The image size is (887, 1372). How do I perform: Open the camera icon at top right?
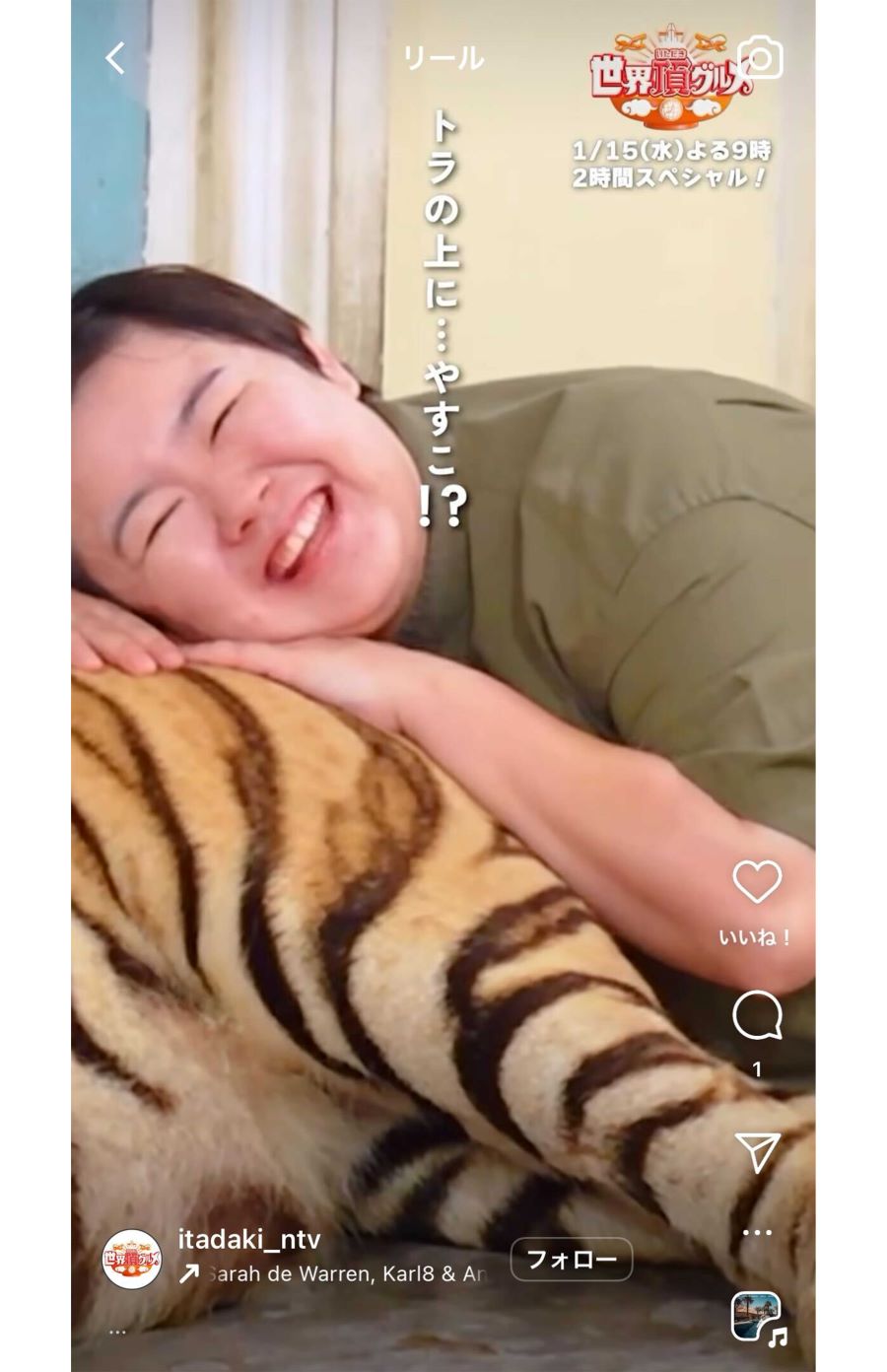pos(759,58)
